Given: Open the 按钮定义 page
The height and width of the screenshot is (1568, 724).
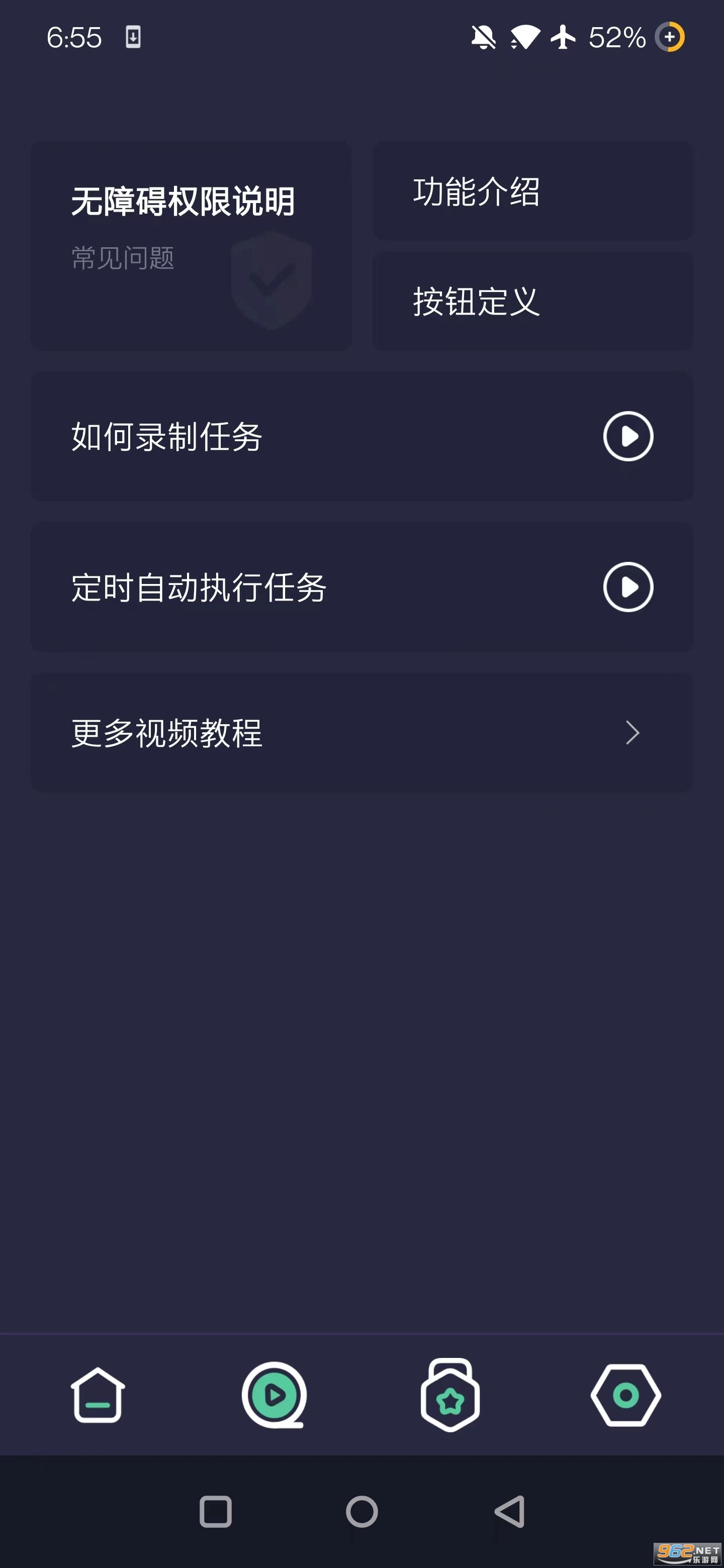Looking at the screenshot, I should pos(476,303).
